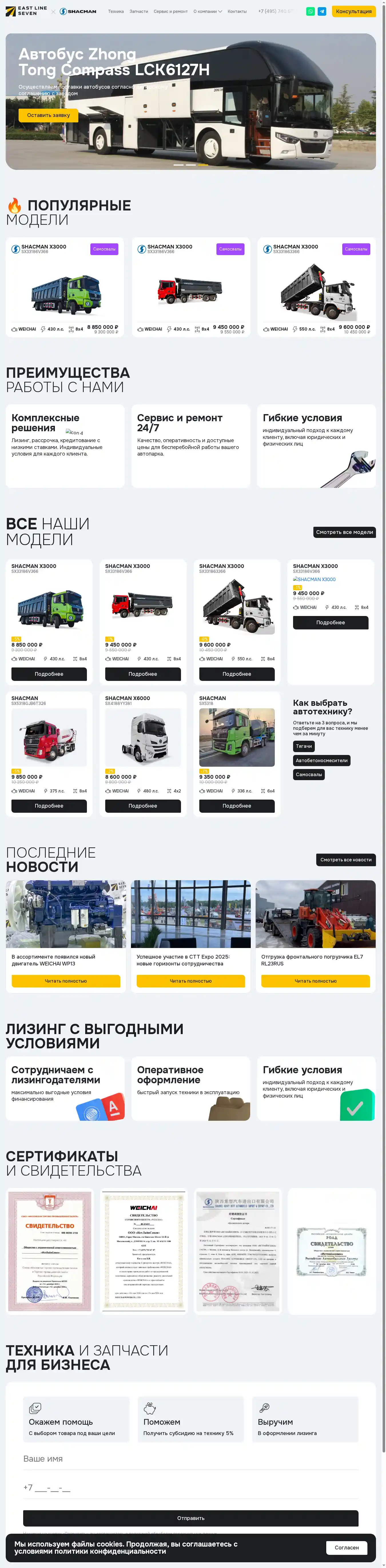The height and width of the screenshot is (1568, 386).
Task: Open the SHACMAN X3000 card priced 8 850 000 ₽
Action: tap(65, 286)
